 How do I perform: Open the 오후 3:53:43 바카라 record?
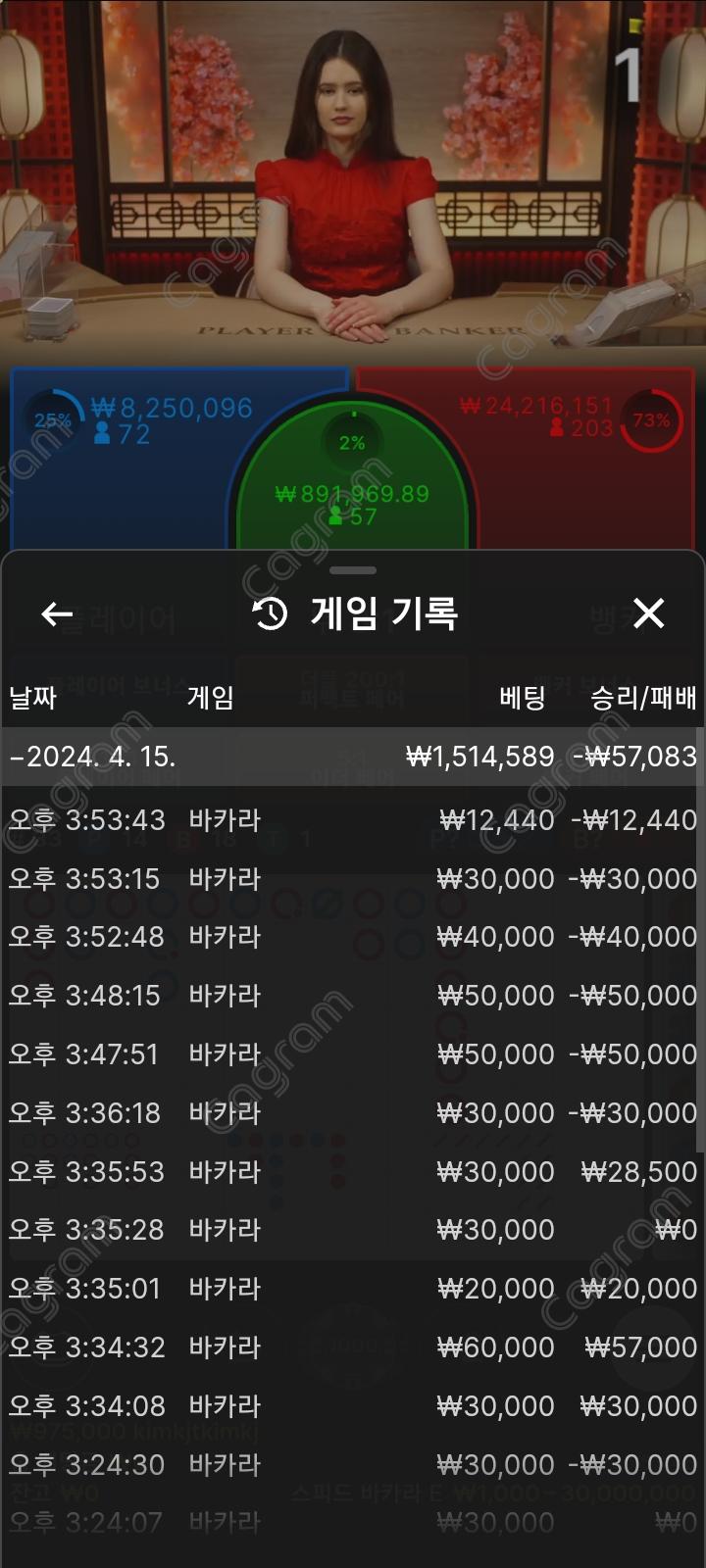[353, 820]
